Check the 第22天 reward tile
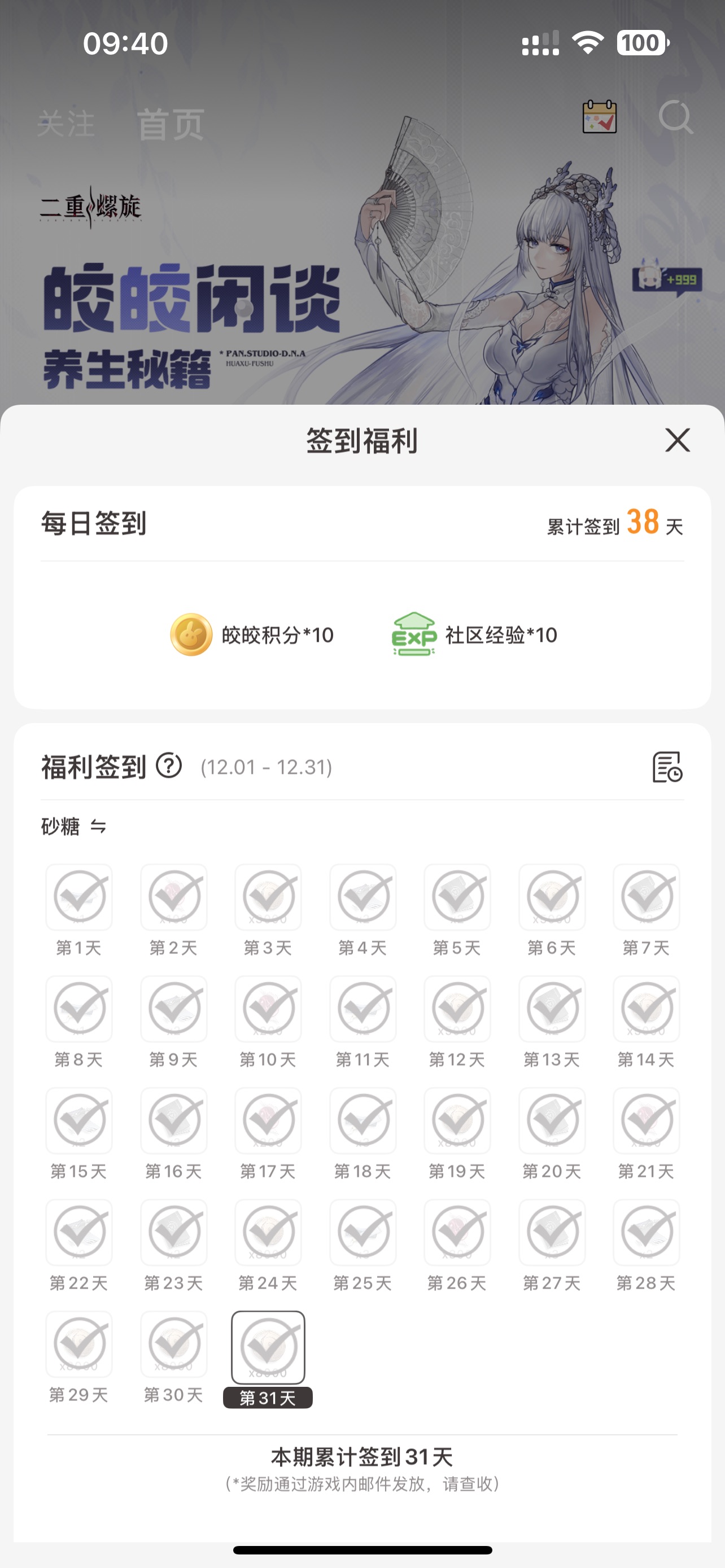The width and height of the screenshot is (725, 1568). point(79,1232)
